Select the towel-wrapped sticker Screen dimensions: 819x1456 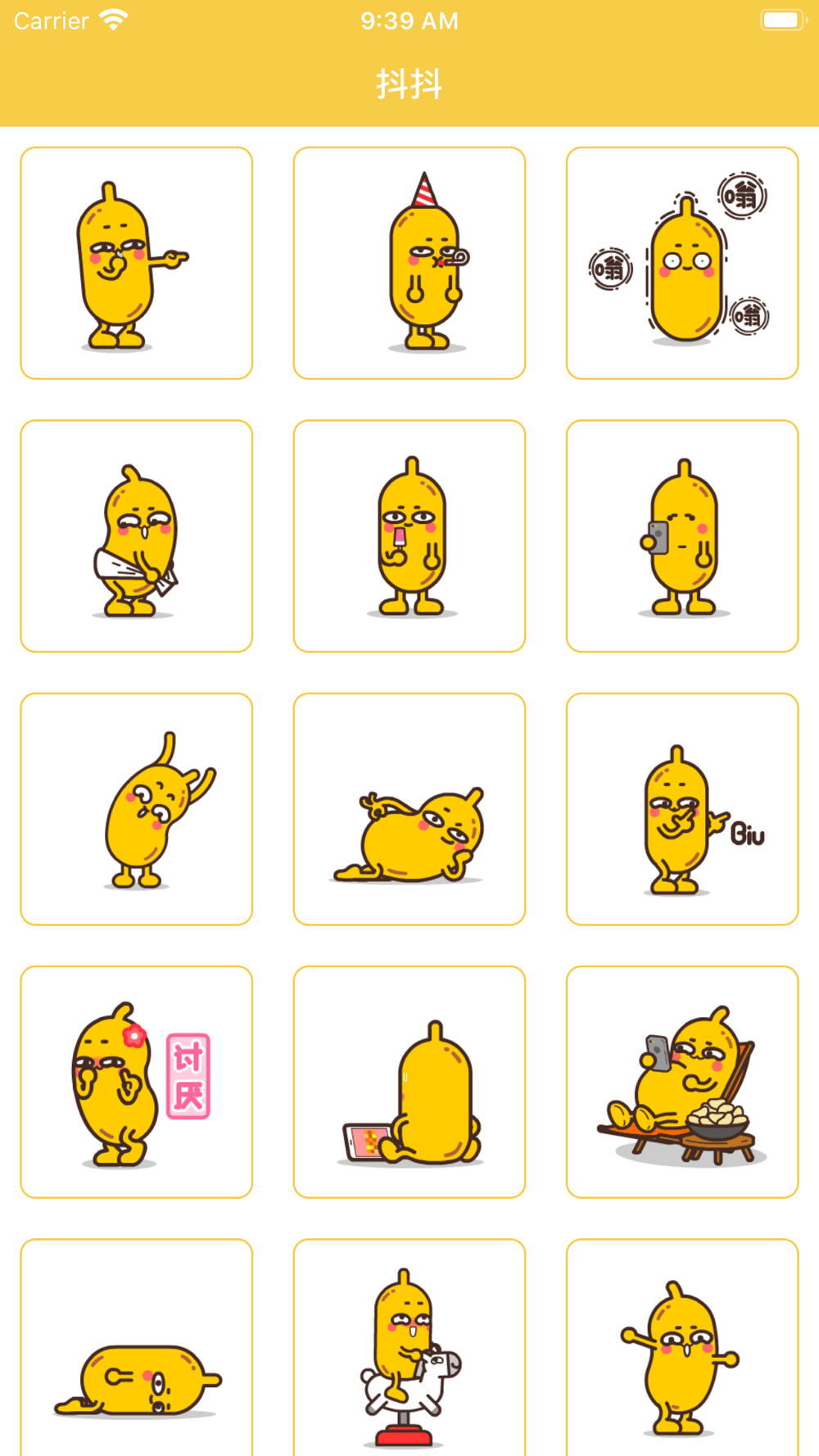[x=136, y=536]
